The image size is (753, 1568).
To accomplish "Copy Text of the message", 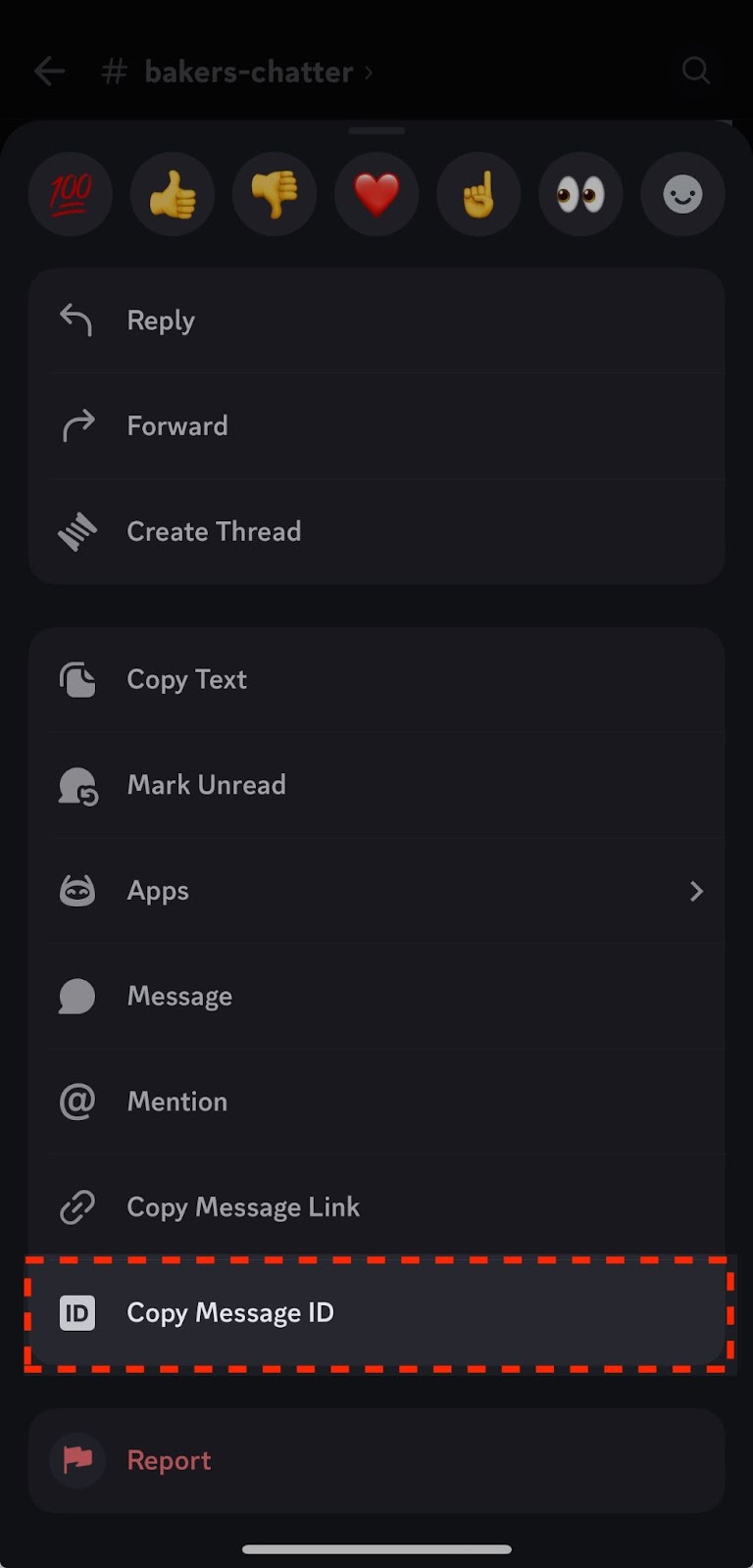I will [x=376, y=679].
